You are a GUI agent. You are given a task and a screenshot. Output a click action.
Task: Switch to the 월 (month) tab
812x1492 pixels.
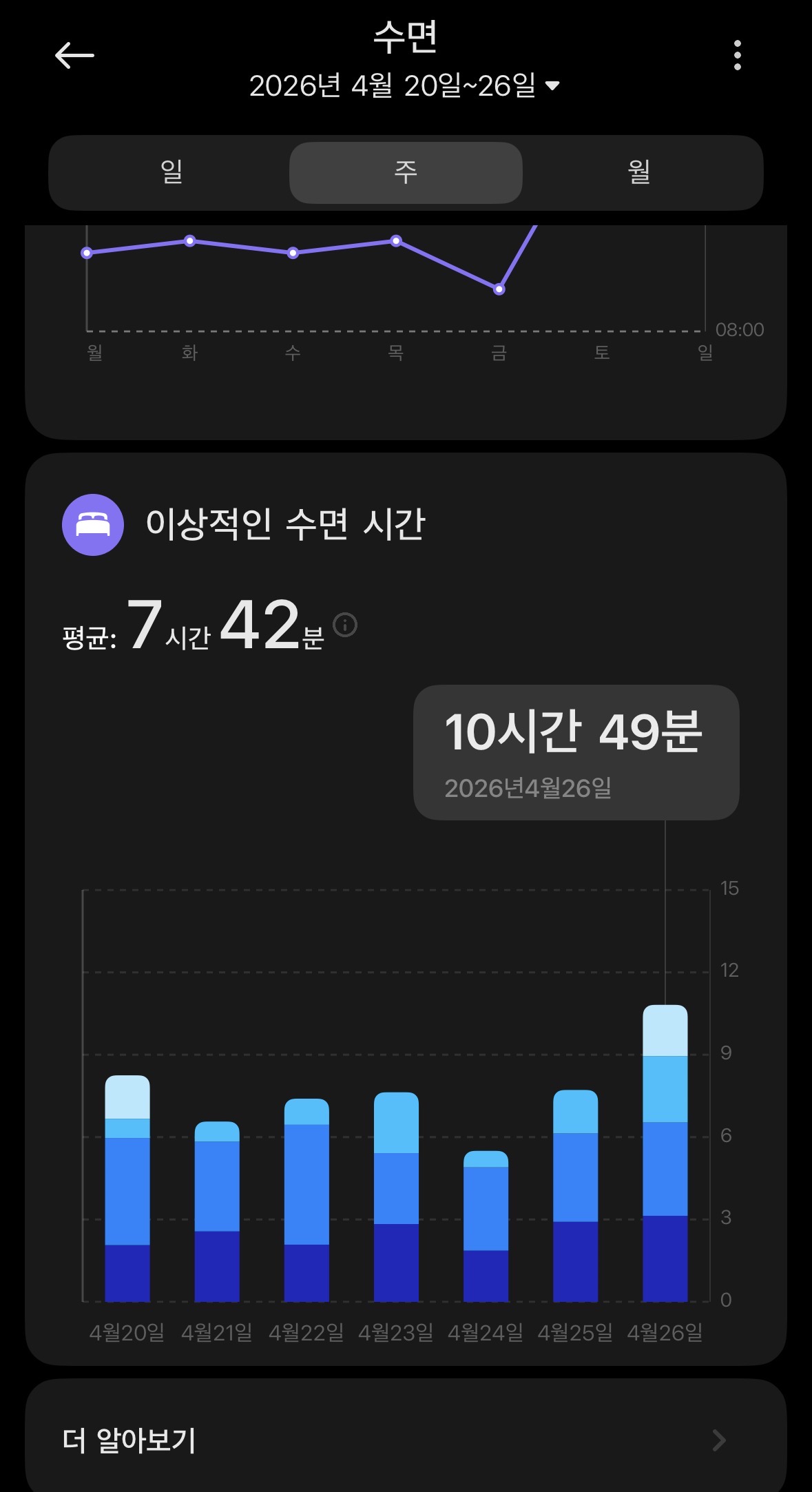[639, 172]
